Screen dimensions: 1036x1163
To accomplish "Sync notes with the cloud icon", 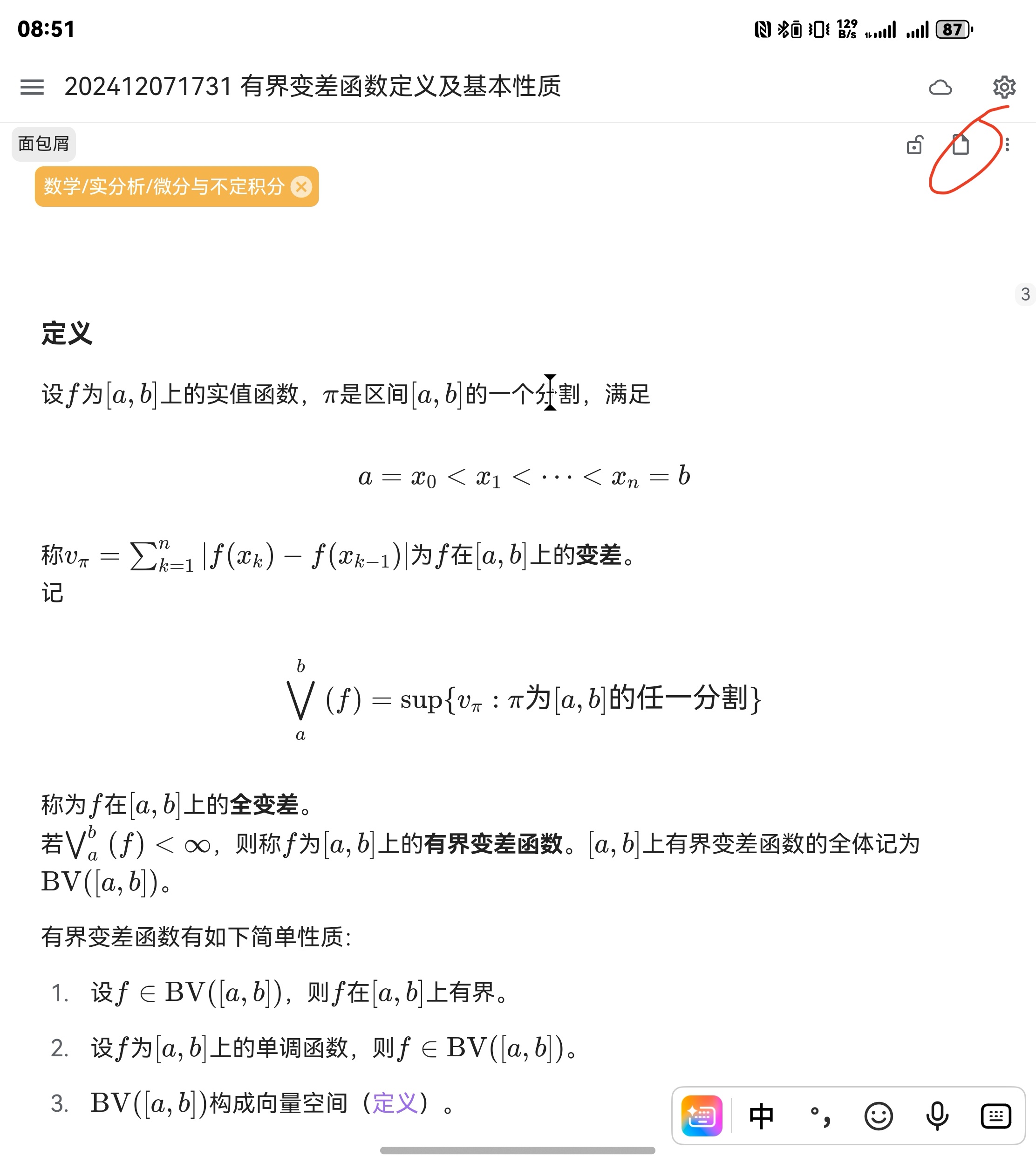I will pyautogui.click(x=941, y=88).
